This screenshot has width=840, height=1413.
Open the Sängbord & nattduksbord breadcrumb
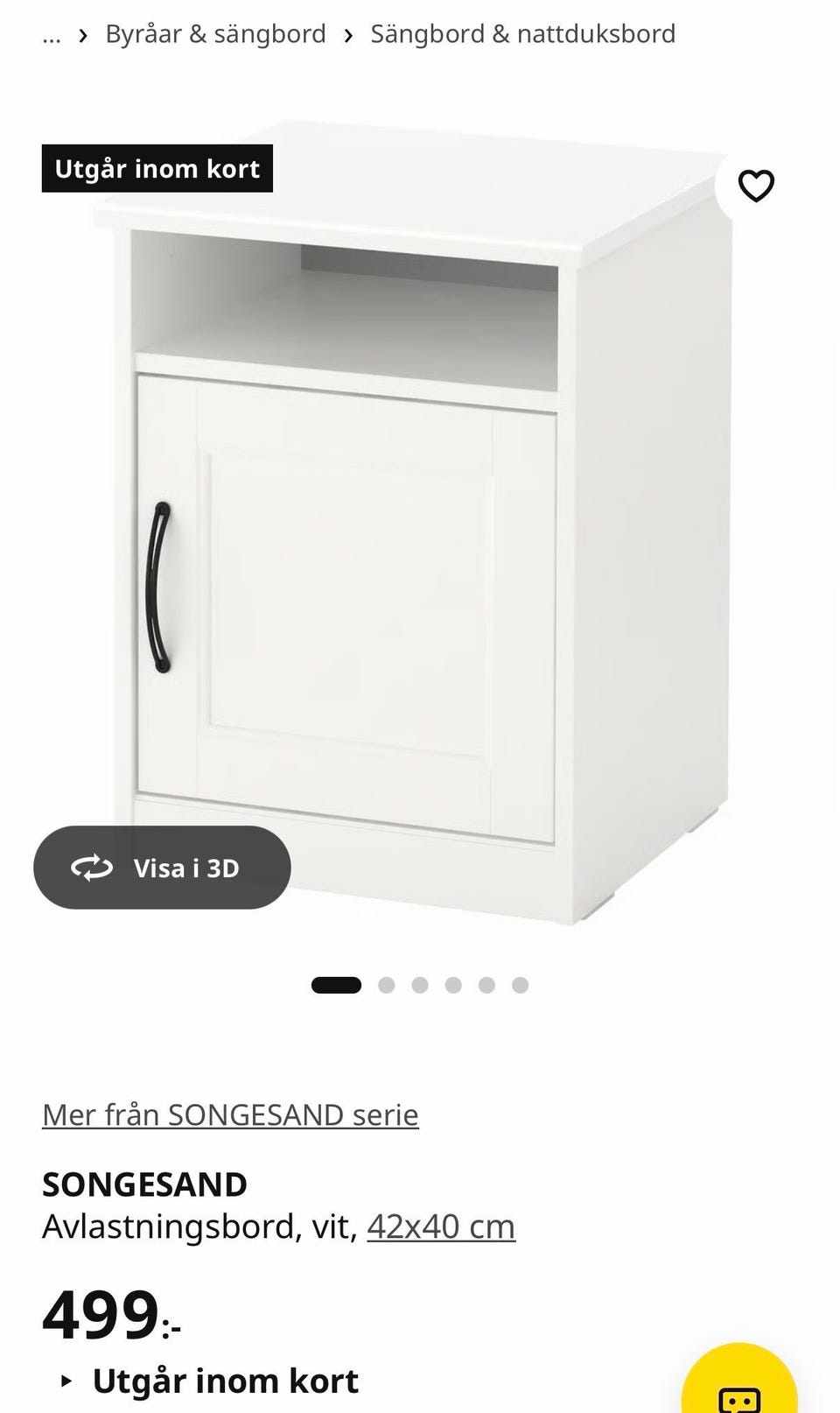[x=522, y=34]
